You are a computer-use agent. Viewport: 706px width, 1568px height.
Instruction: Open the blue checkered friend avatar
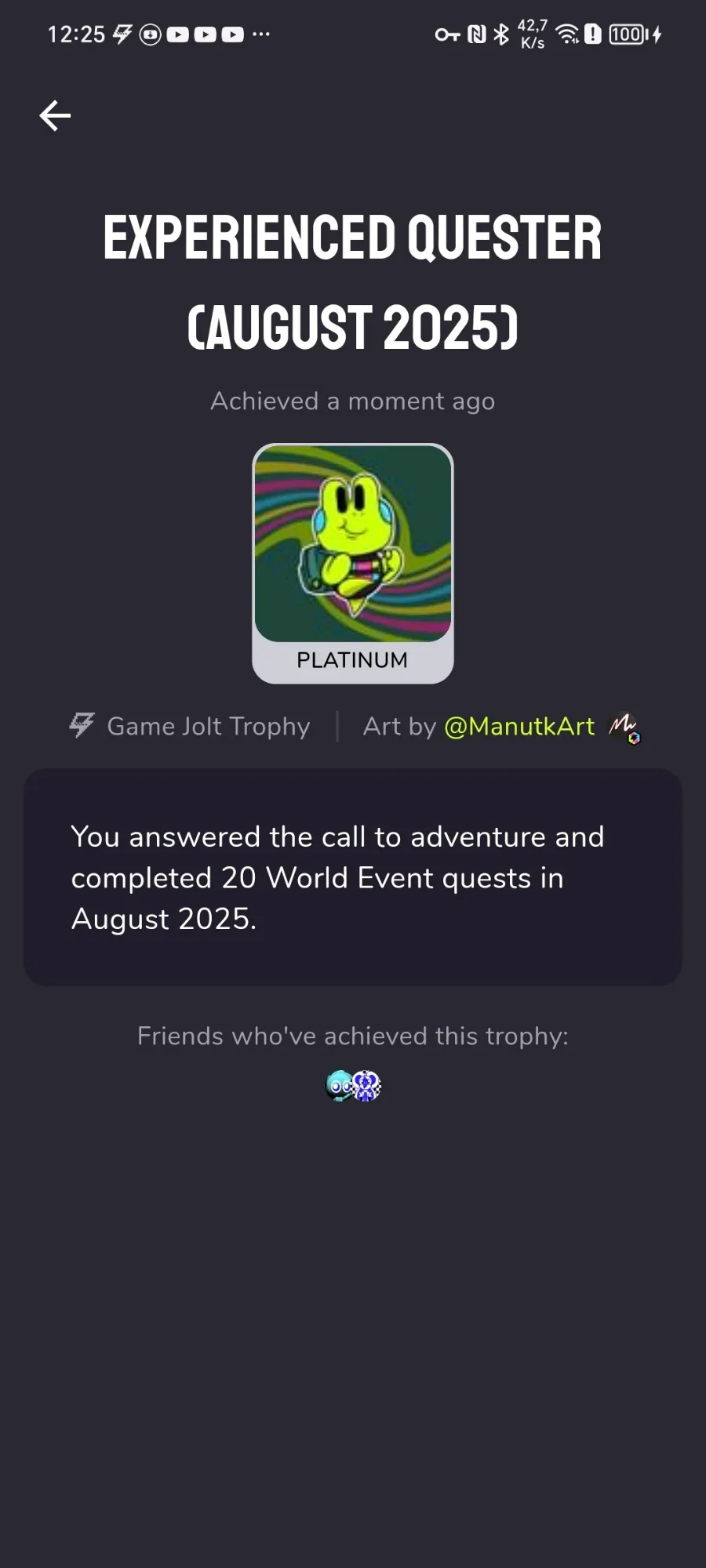coord(367,1086)
